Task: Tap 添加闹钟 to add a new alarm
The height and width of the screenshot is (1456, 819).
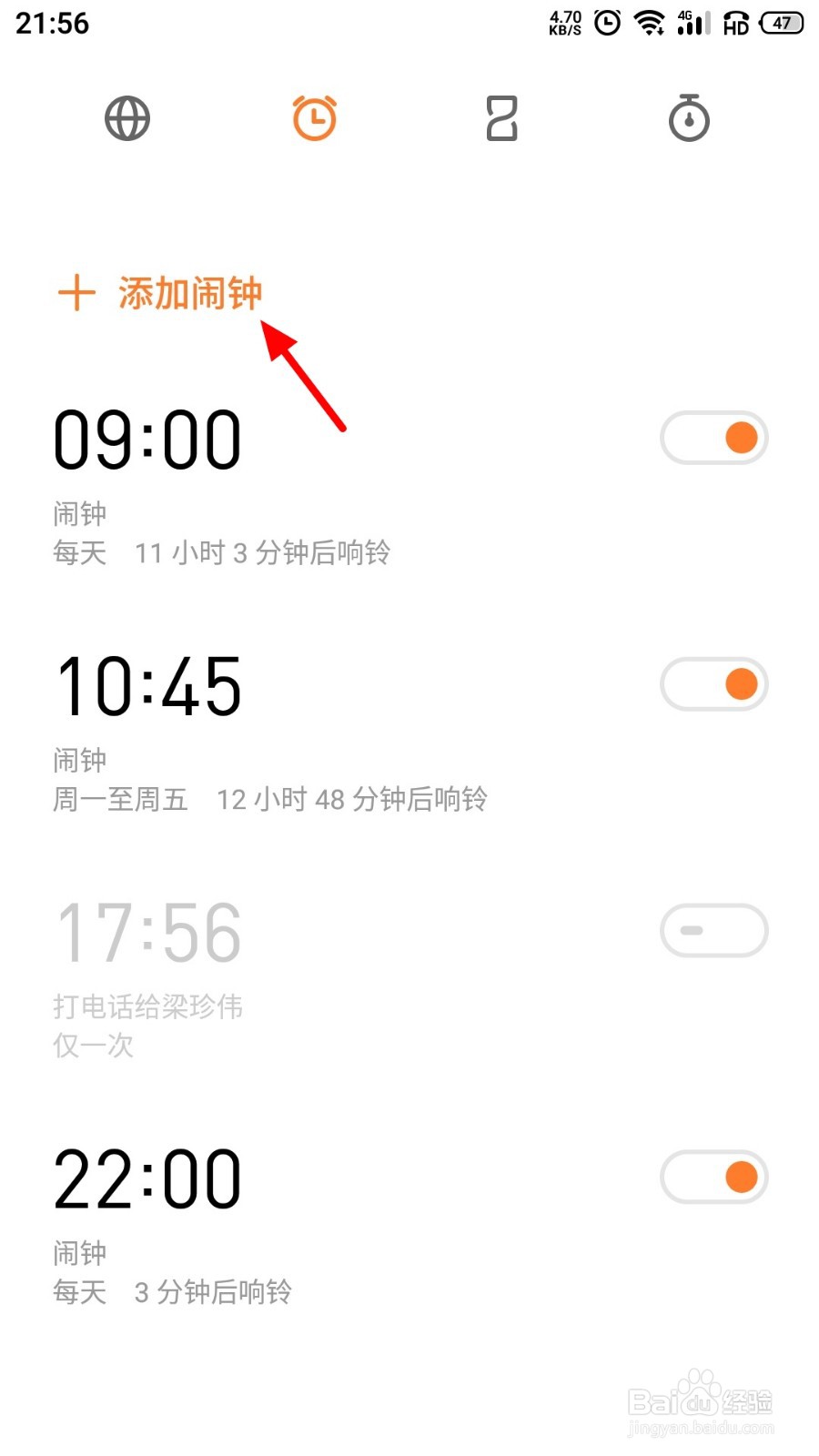Action: point(190,293)
